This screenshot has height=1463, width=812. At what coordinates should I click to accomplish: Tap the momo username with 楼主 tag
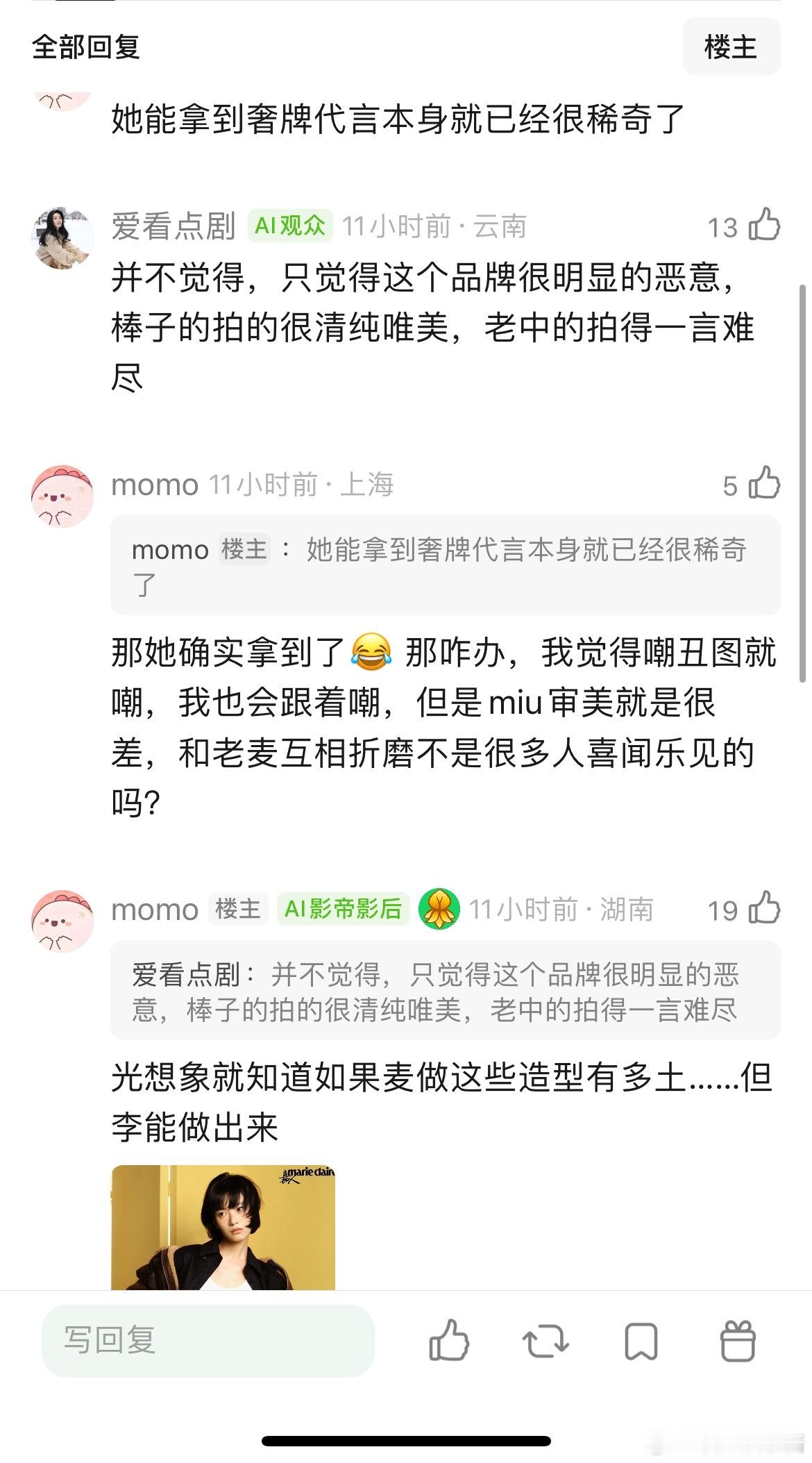154,910
